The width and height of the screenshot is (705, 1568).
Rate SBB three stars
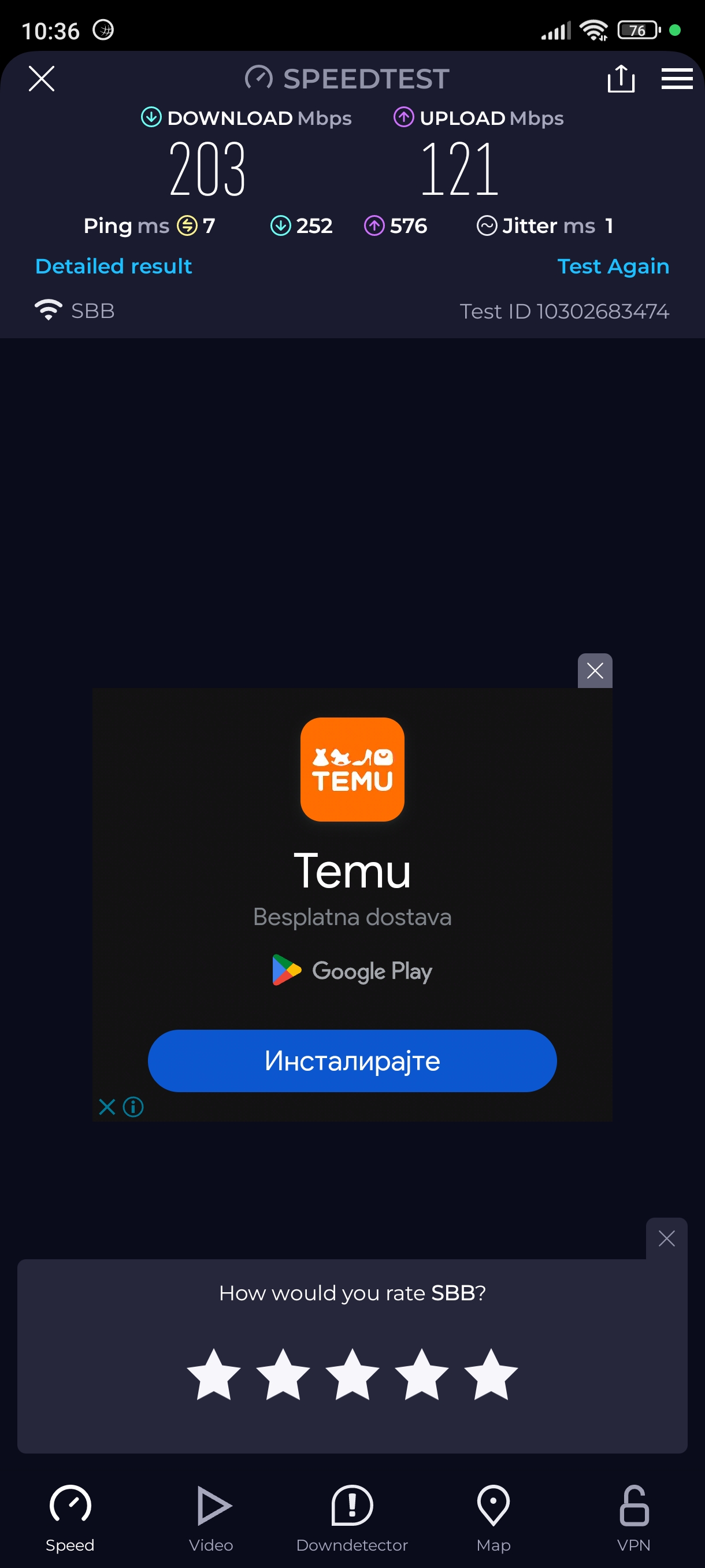tap(352, 1375)
